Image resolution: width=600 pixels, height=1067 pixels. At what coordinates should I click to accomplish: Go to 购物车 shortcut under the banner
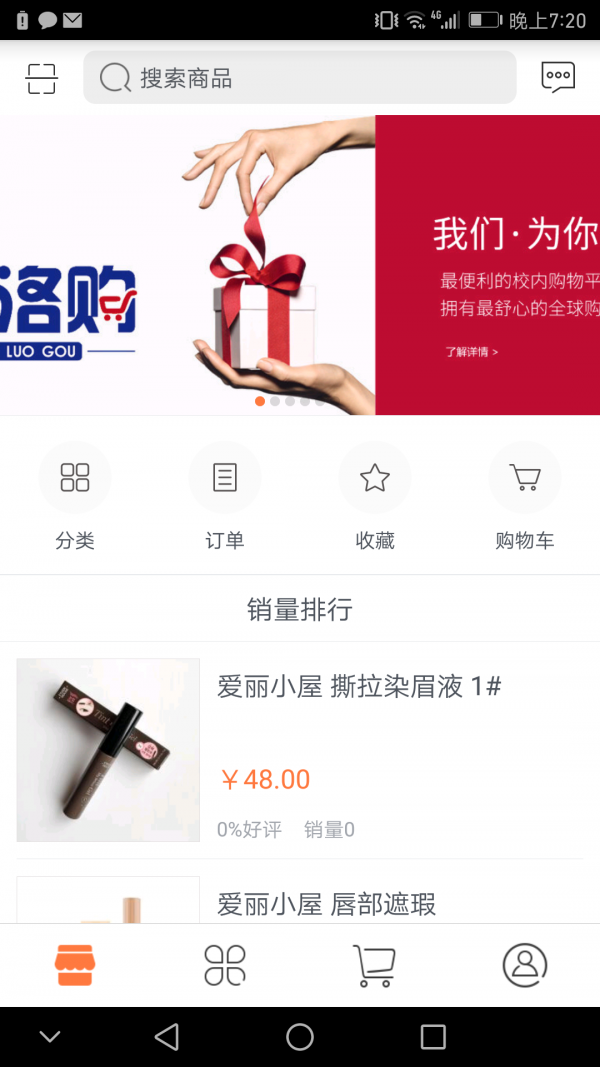pyautogui.click(x=524, y=496)
